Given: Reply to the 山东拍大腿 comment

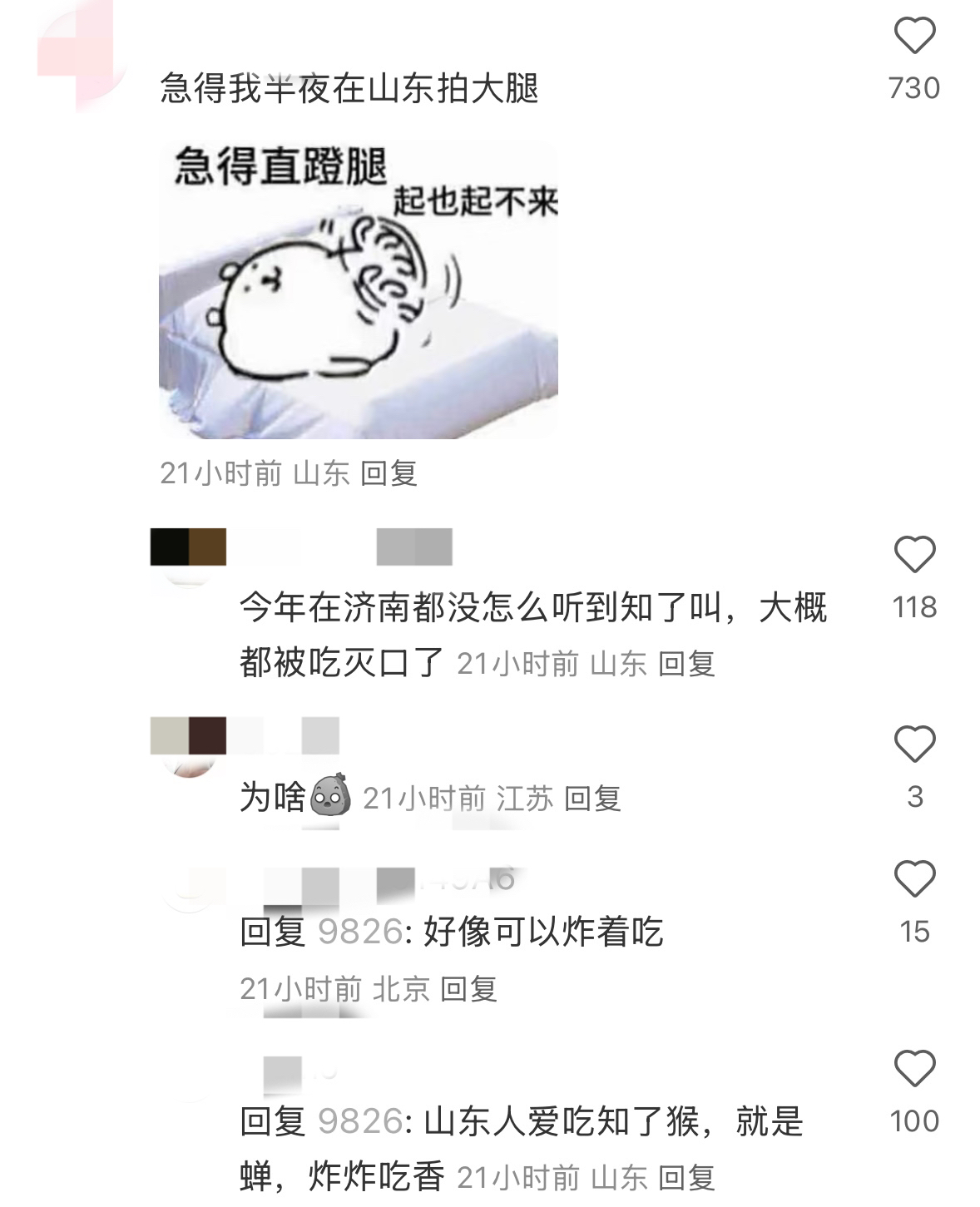Looking at the screenshot, I should (389, 473).
